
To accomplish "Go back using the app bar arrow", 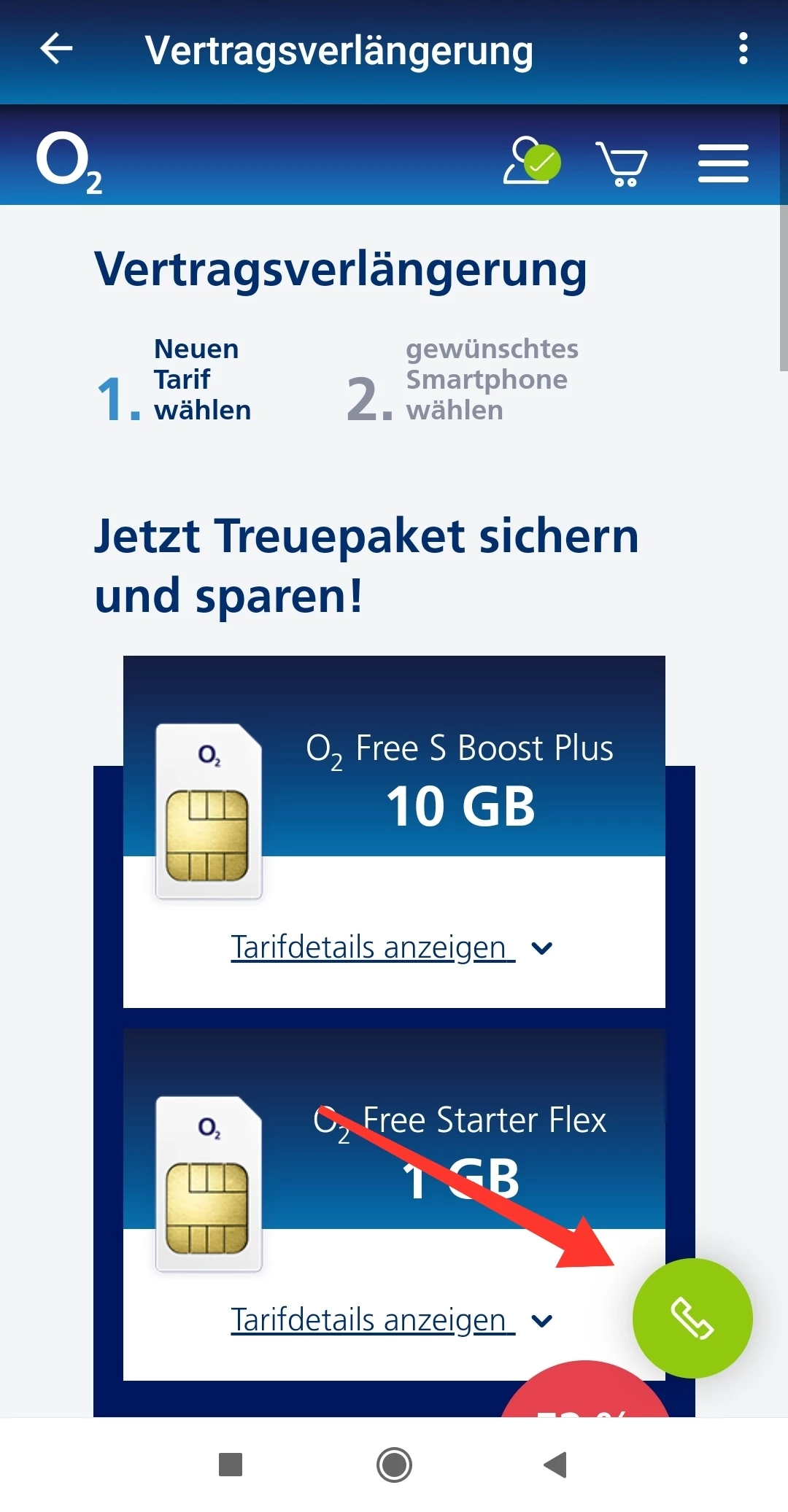I will (x=56, y=50).
